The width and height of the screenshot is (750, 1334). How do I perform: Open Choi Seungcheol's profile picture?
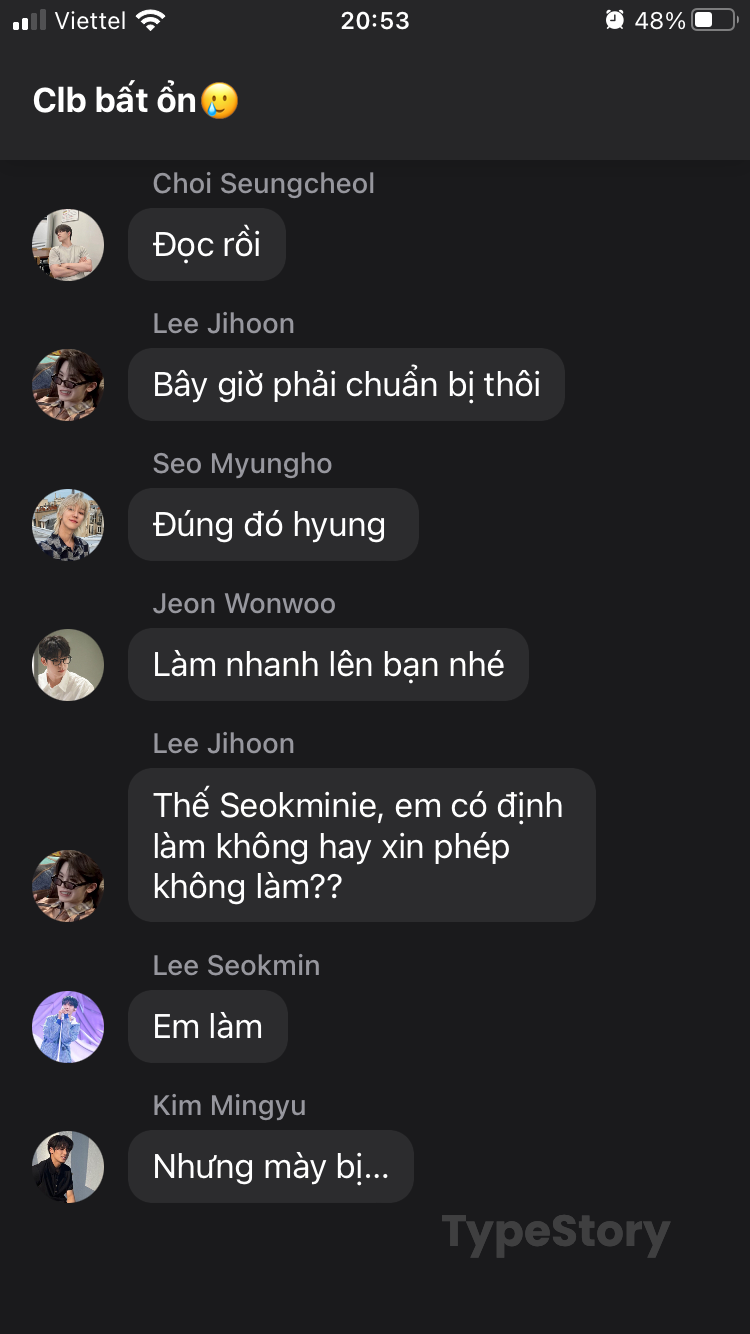pos(68,245)
